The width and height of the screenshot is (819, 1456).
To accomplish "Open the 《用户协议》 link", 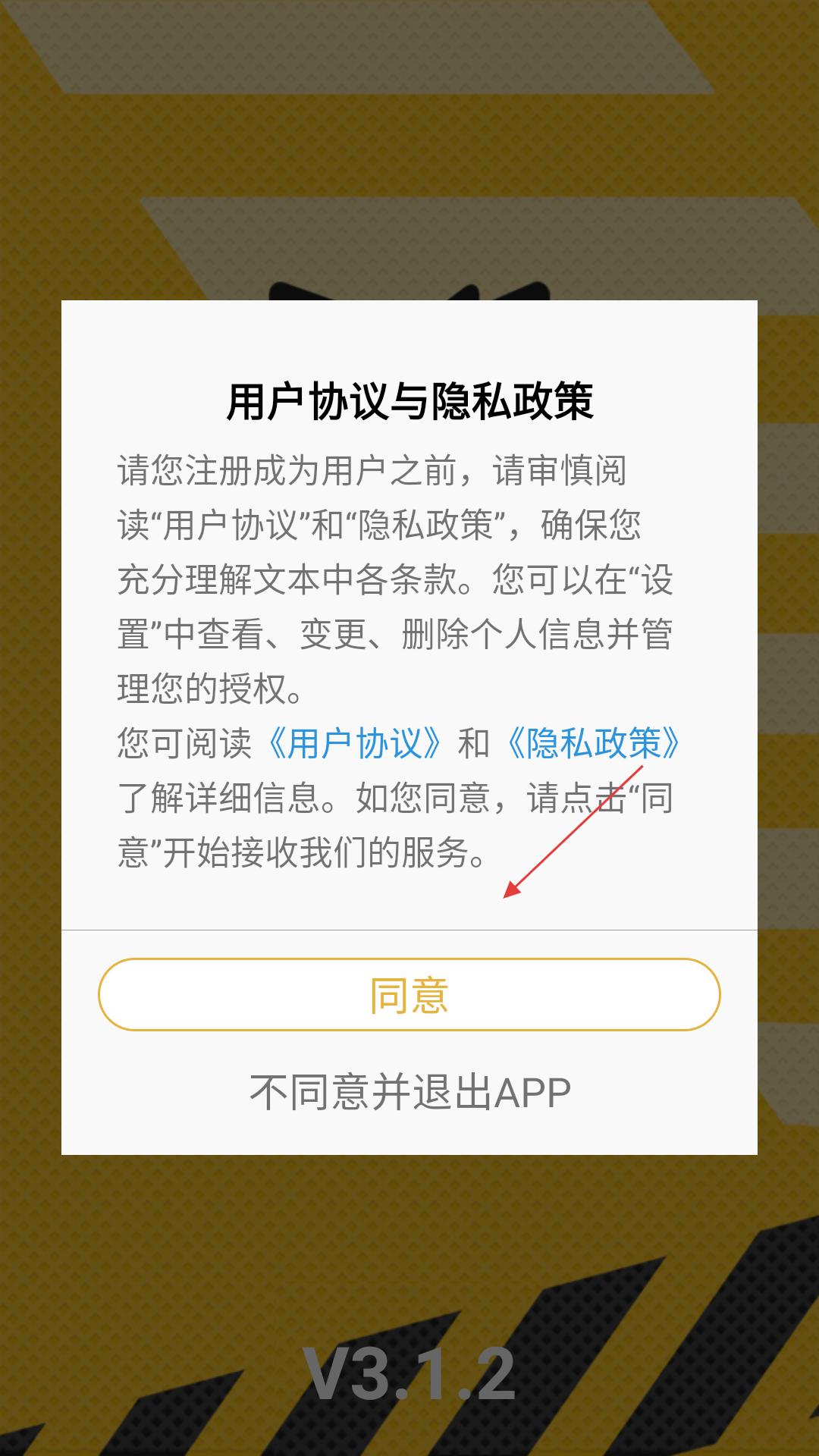I will 354,743.
